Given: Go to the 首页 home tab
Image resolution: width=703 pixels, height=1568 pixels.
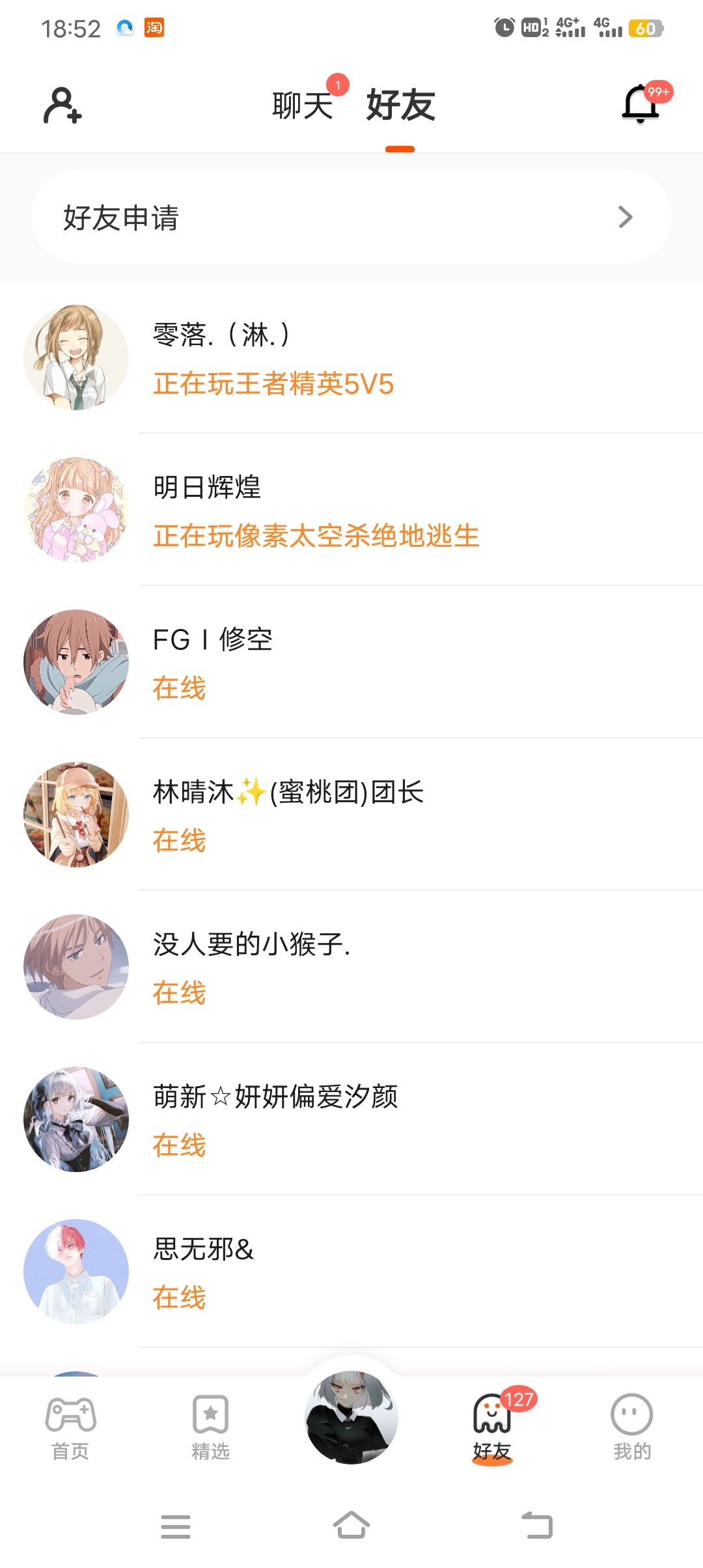Looking at the screenshot, I should (70, 1428).
